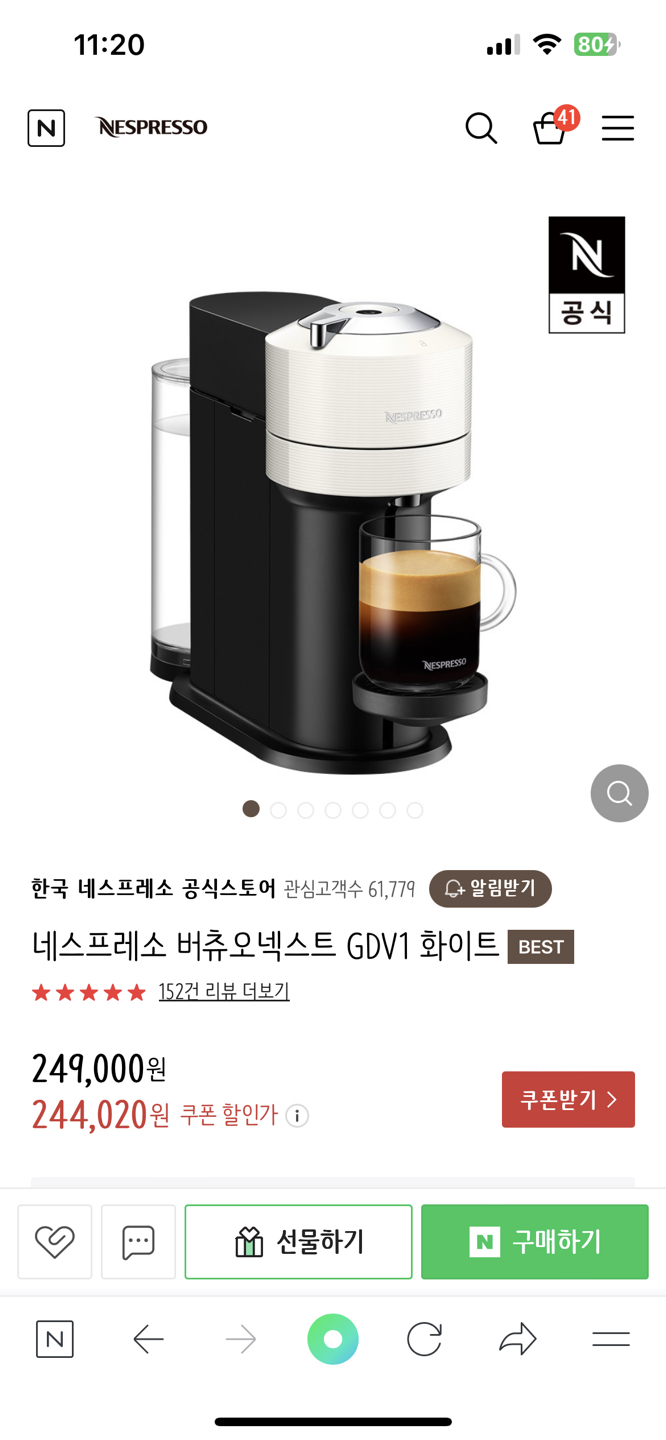The width and height of the screenshot is (666, 1440).
Task: Tap 구매하기 to buy with Naver
Action: [x=535, y=1242]
